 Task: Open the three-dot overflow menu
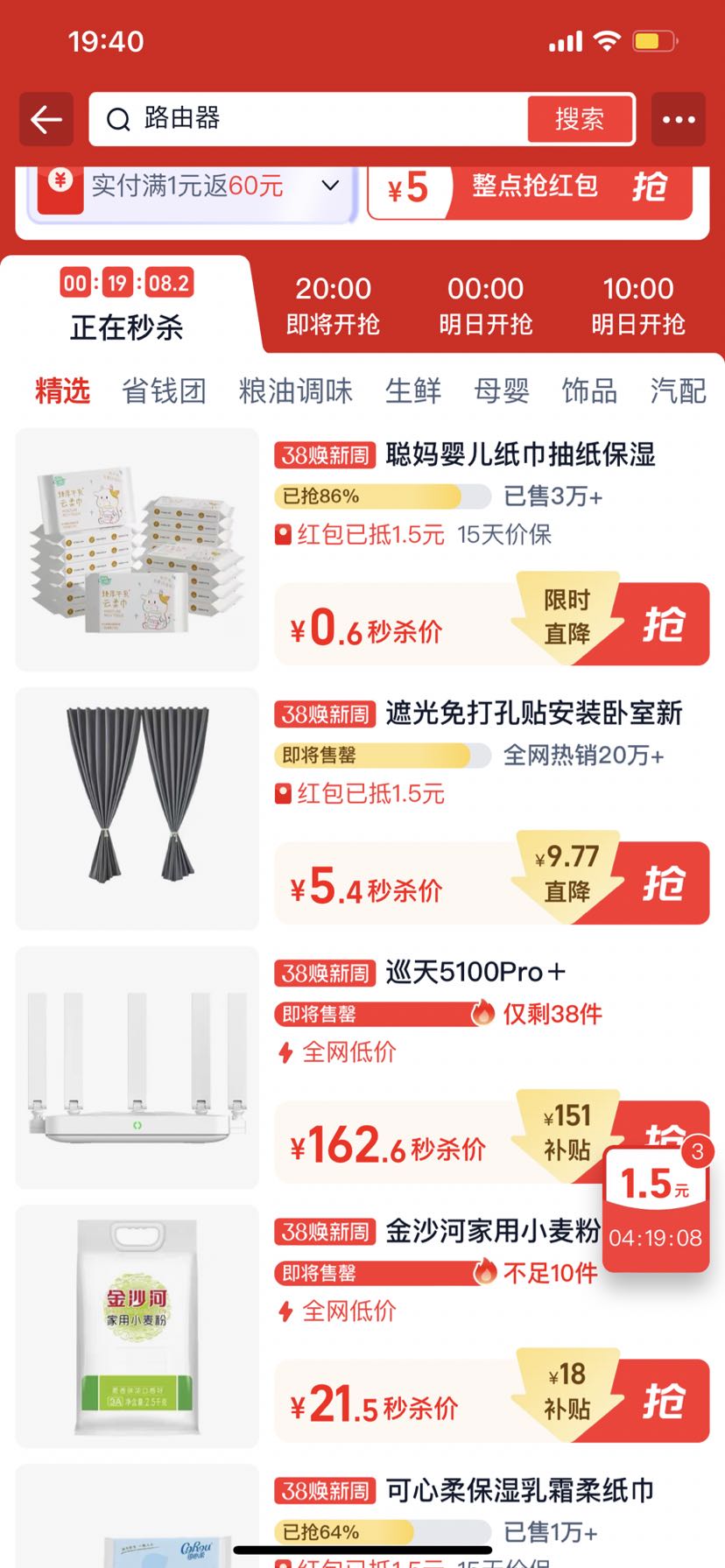click(x=678, y=119)
